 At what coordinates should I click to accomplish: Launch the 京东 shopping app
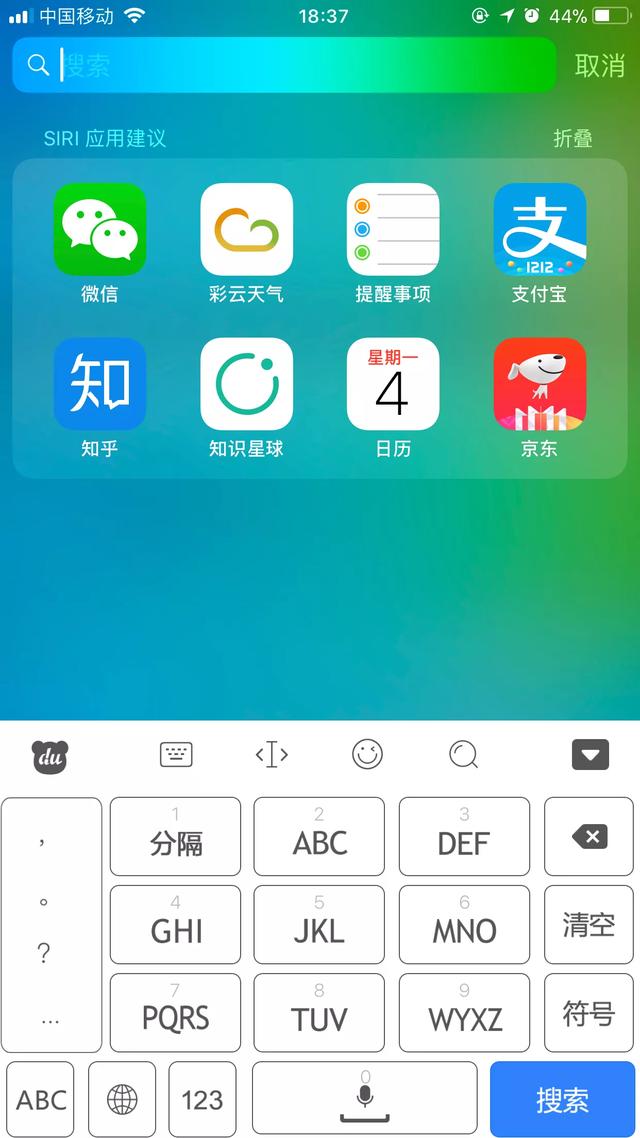[539, 384]
